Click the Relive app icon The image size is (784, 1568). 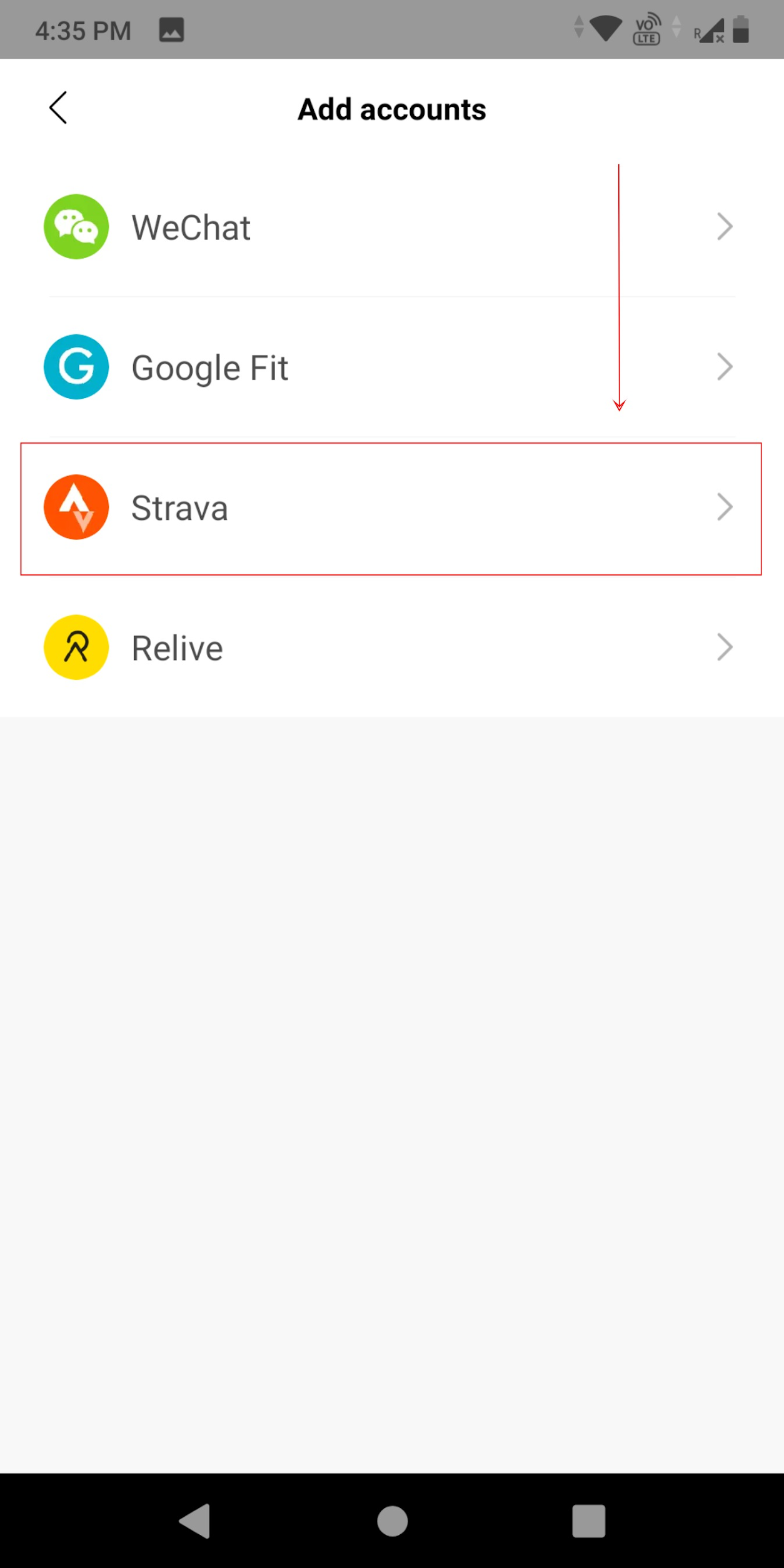pos(76,647)
